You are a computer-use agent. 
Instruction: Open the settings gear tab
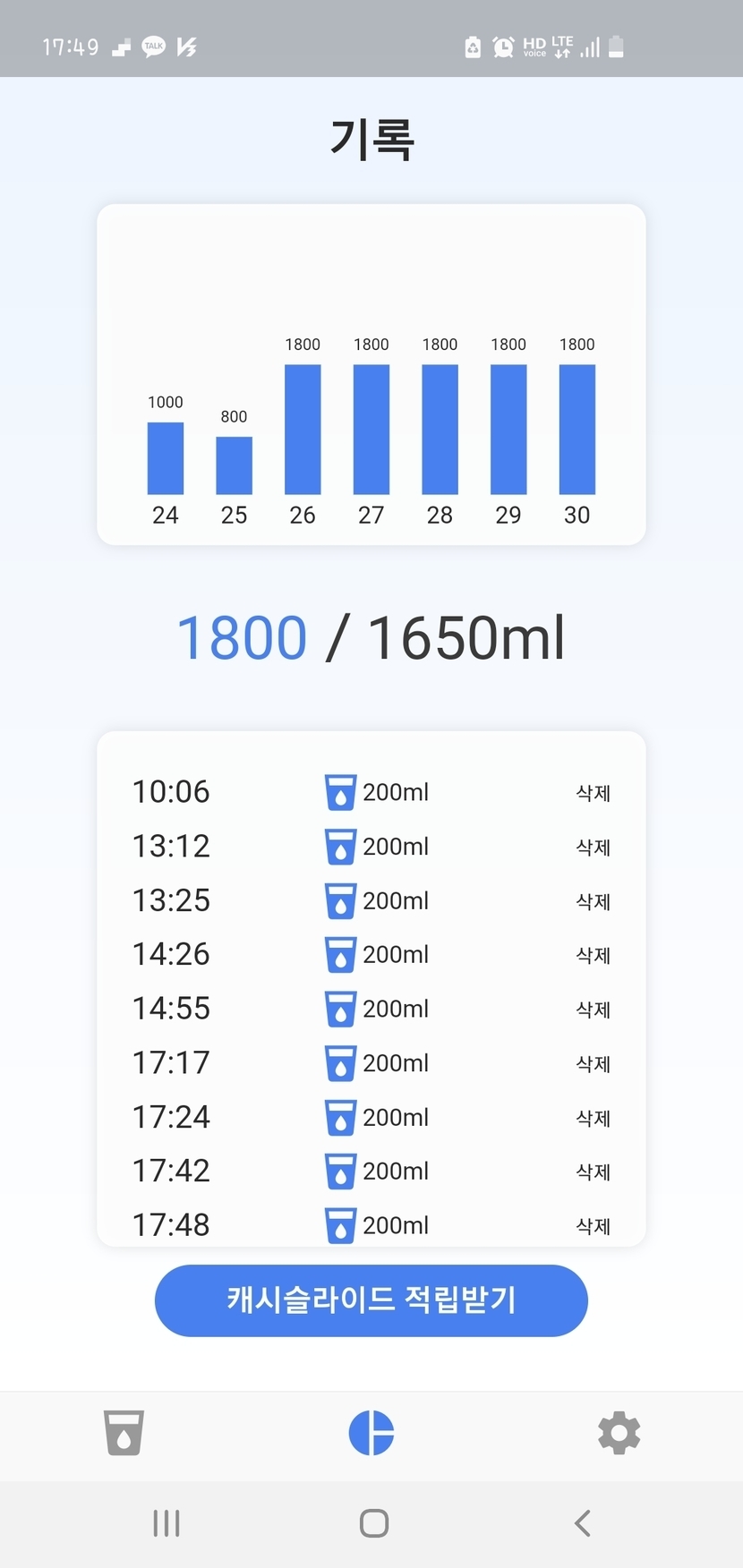[x=619, y=1433]
